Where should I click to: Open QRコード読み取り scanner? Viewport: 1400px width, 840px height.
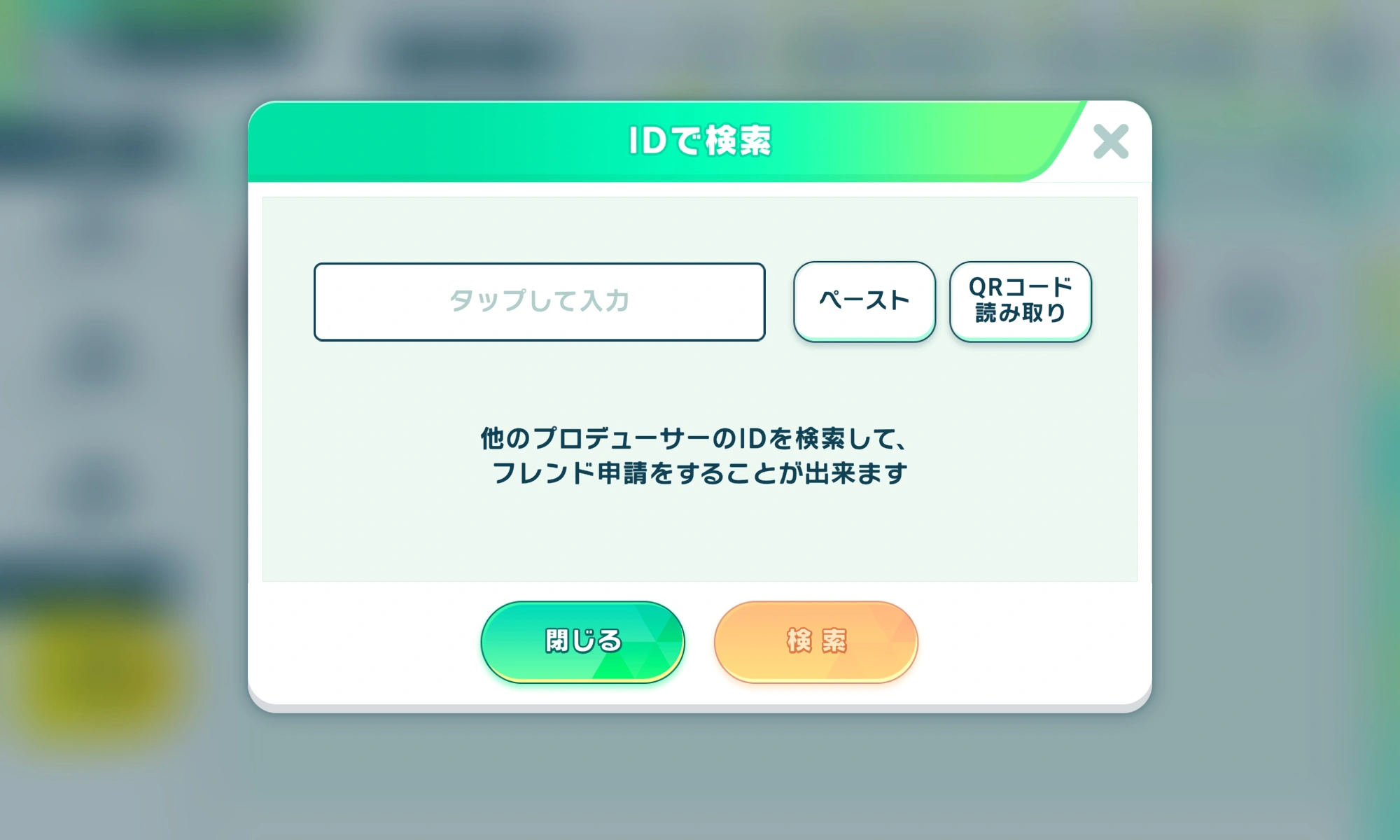tap(1020, 301)
